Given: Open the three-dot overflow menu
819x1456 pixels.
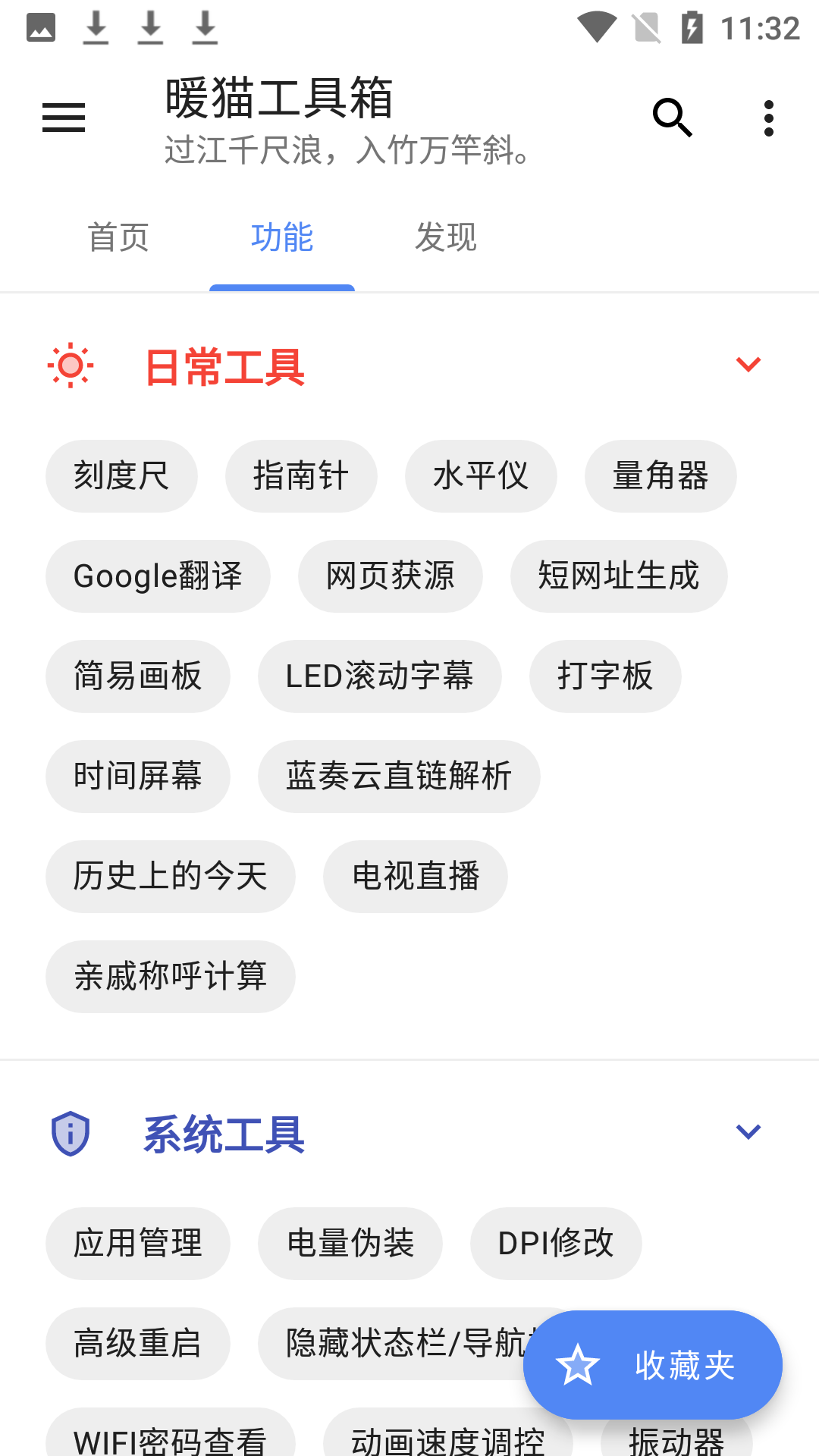Looking at the screenshot, I should coord(768,118).
